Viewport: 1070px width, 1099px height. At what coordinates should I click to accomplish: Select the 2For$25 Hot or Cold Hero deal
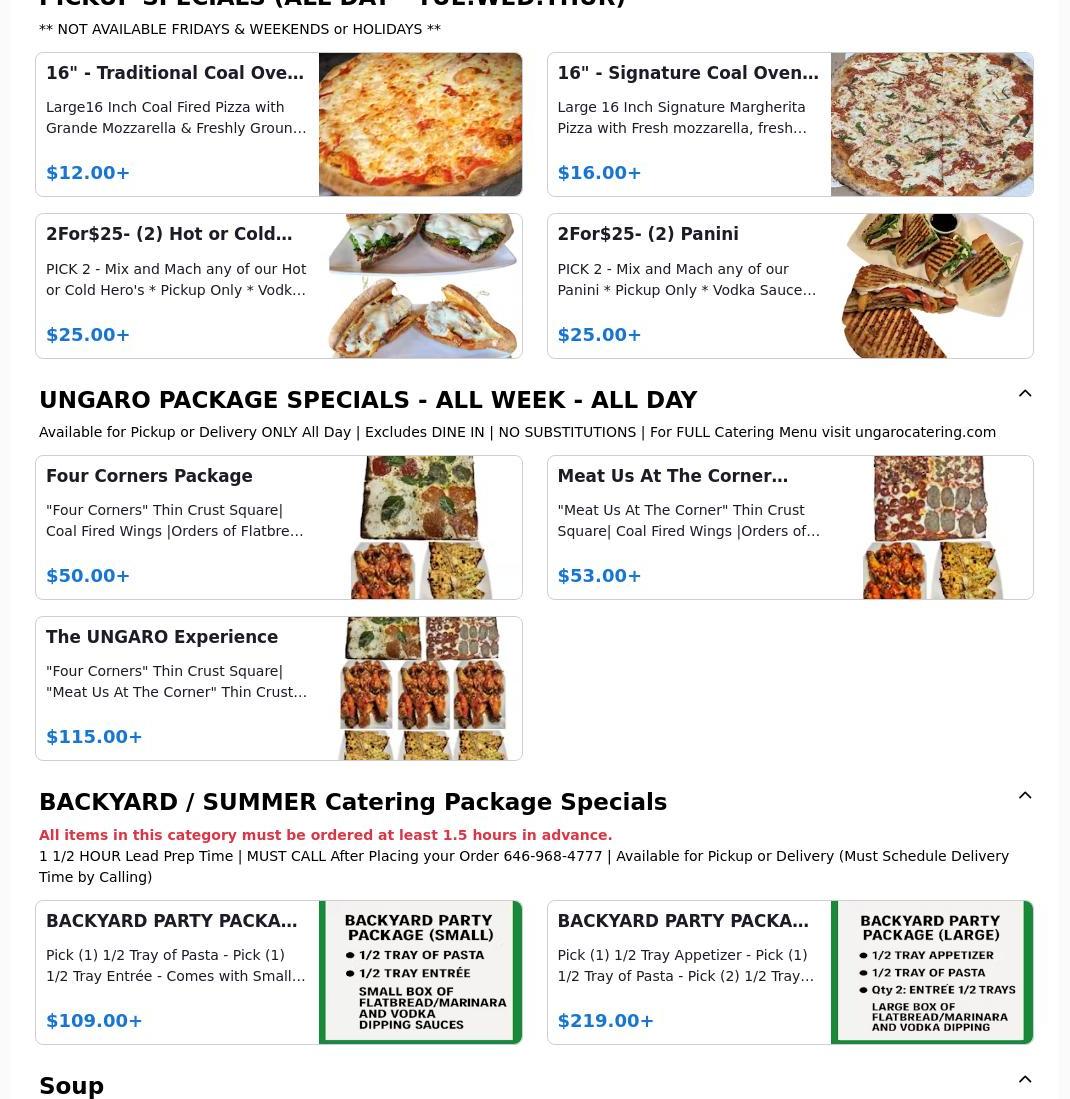click(x=278, y=286)
